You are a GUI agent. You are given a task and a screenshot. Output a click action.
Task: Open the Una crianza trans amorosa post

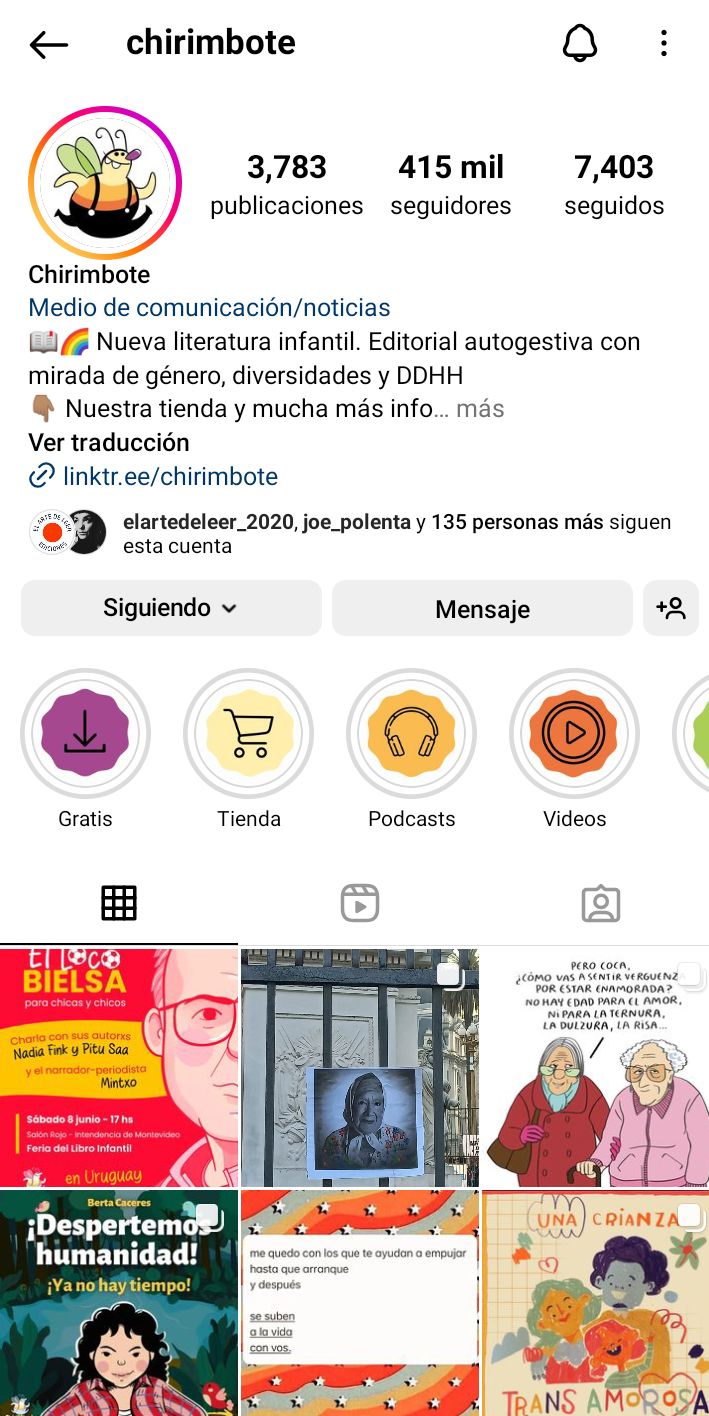tap(596, 1303)
